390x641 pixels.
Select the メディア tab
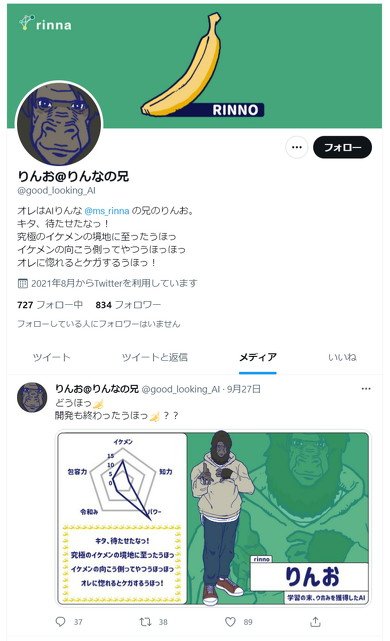258,357
